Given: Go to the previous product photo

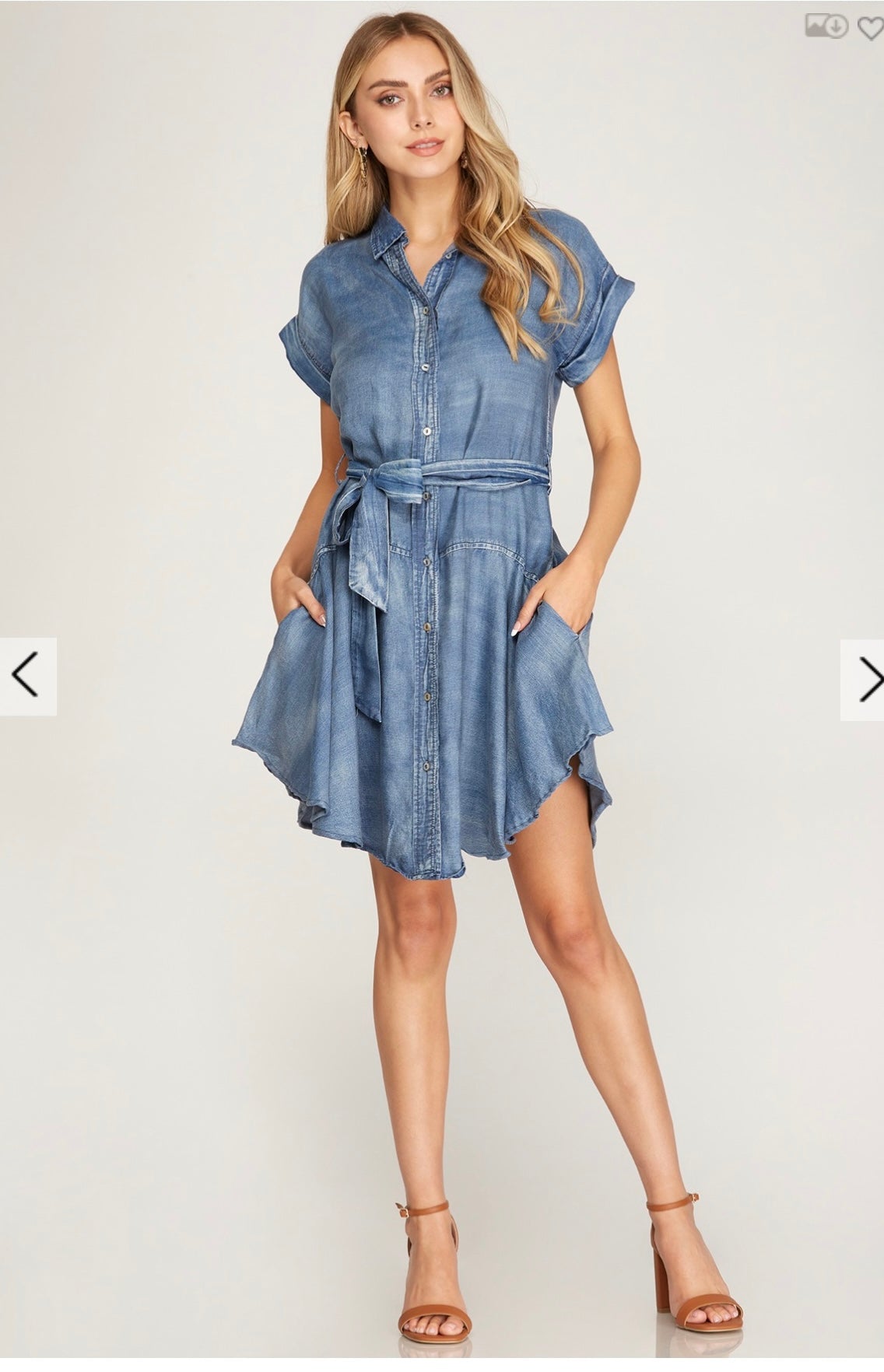Looking at the screenshot, I should point(28,676).
